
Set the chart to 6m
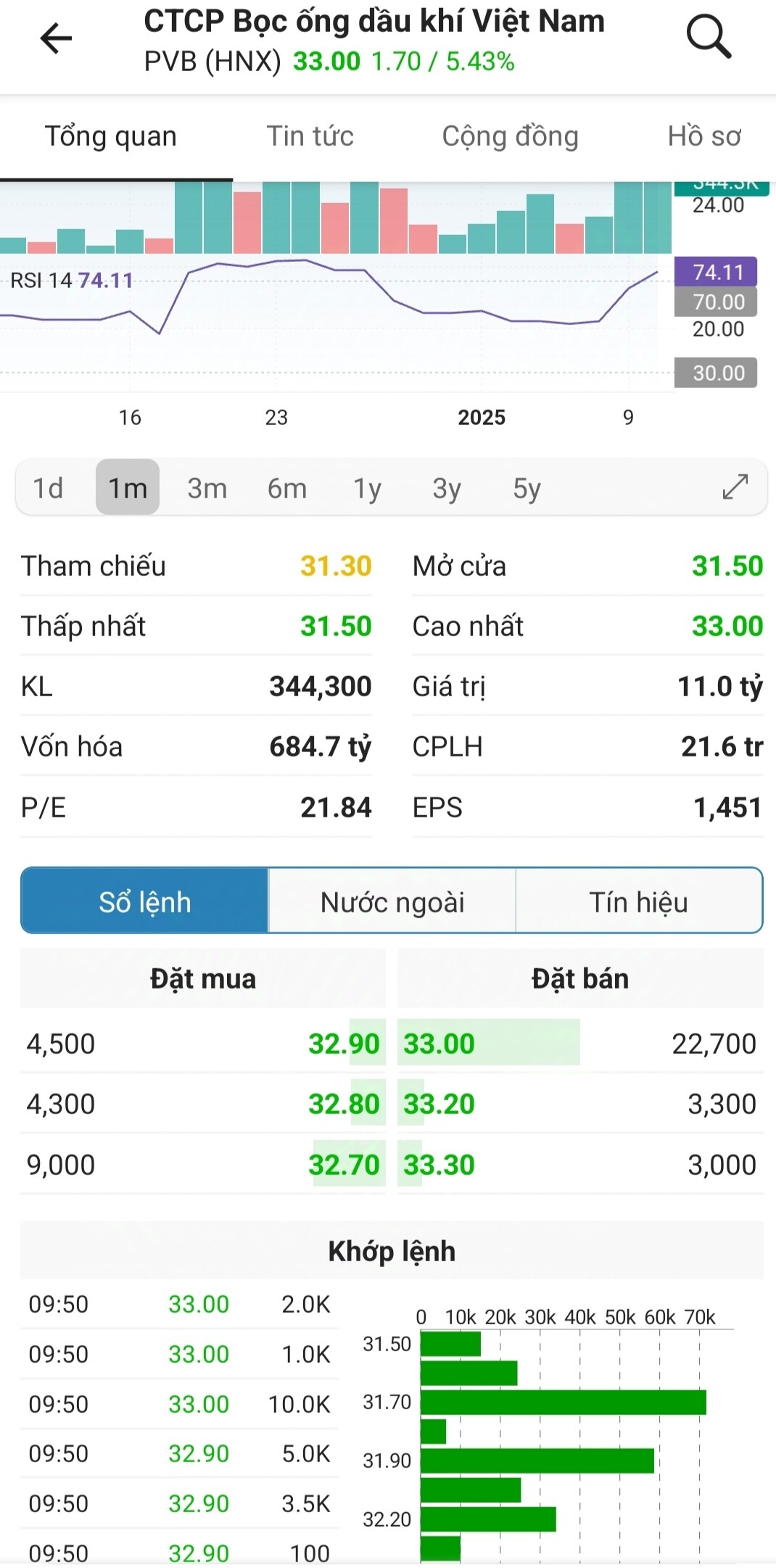287,488
